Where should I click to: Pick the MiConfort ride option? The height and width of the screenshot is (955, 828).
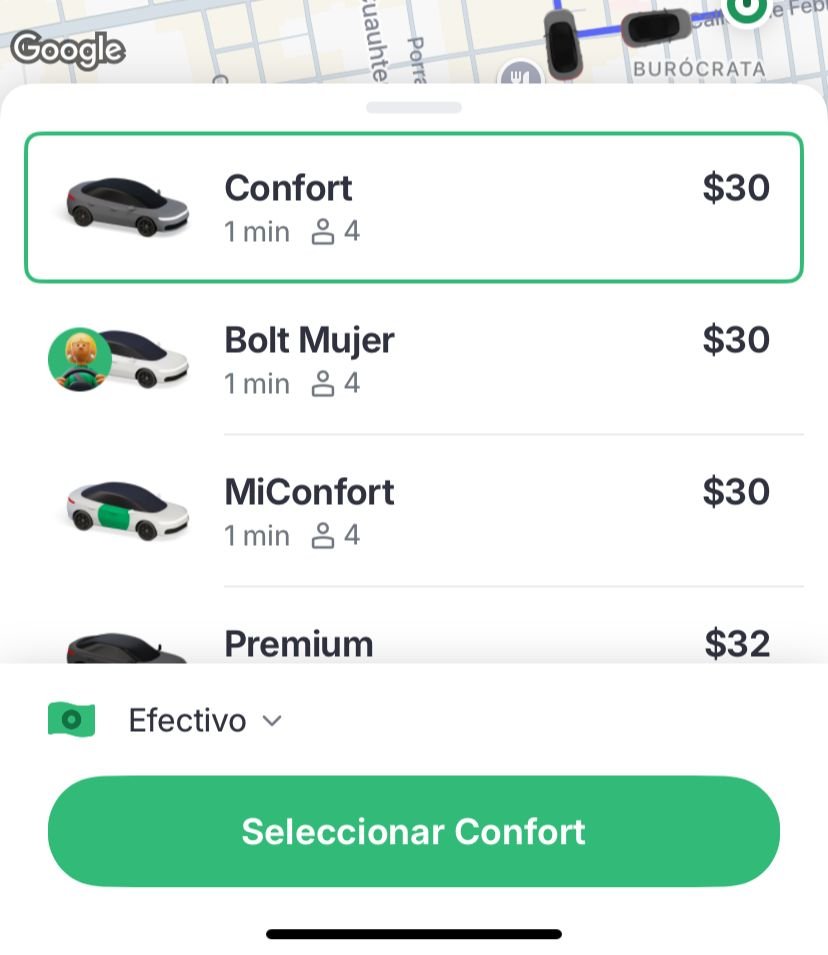tap(413, 511)
